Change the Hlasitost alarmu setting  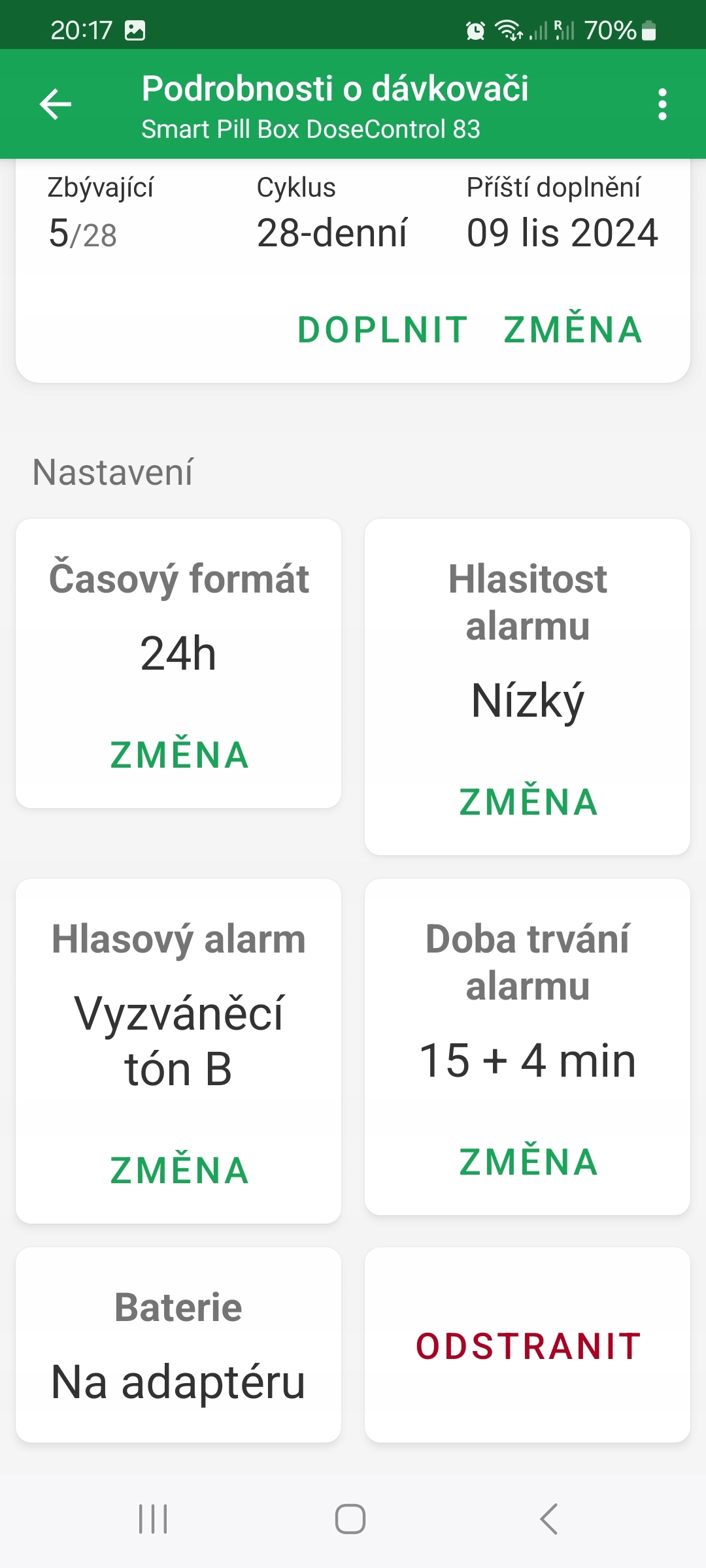point(528,802)
